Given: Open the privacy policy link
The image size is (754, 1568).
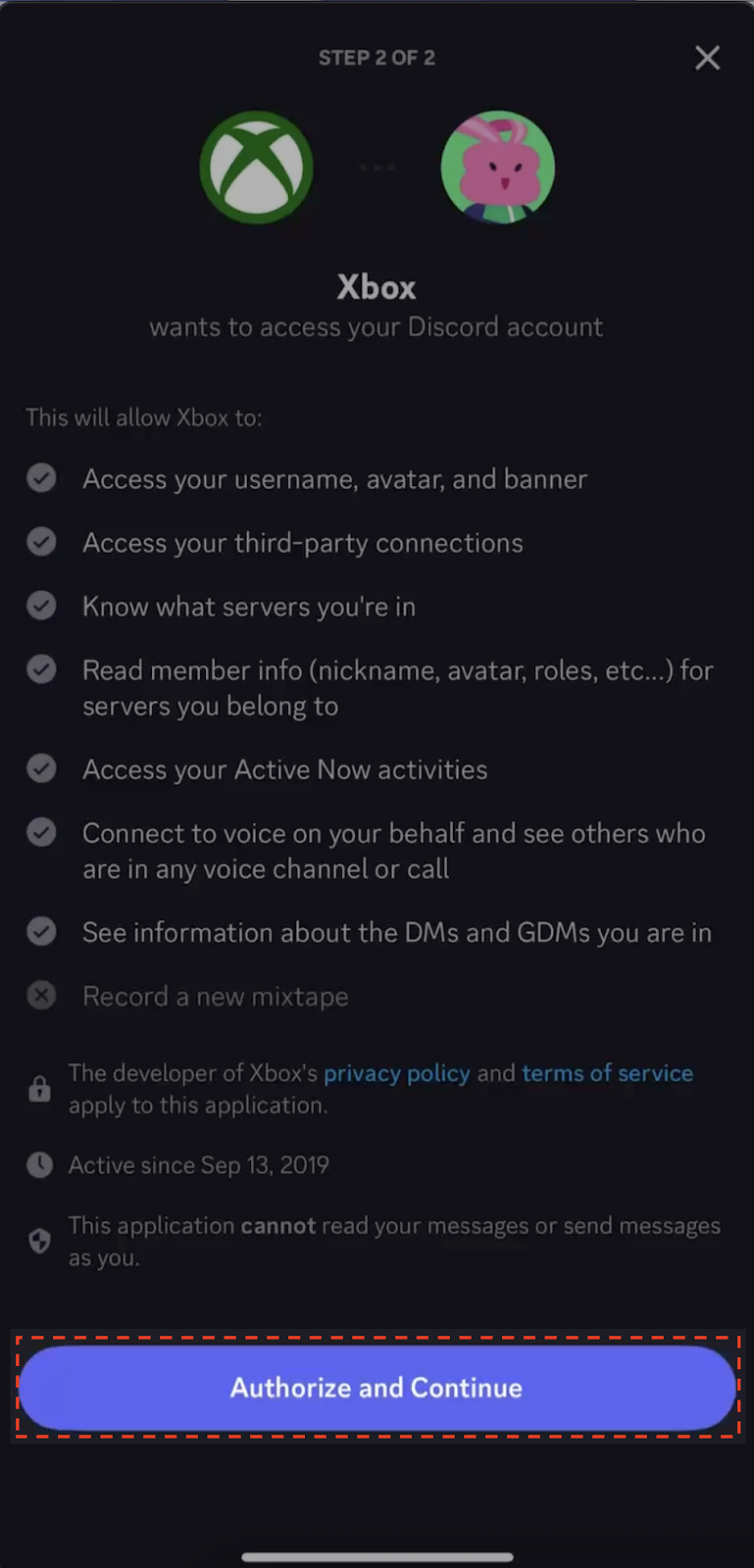Looking at the screenshot, I should (x=397, y=1072).
